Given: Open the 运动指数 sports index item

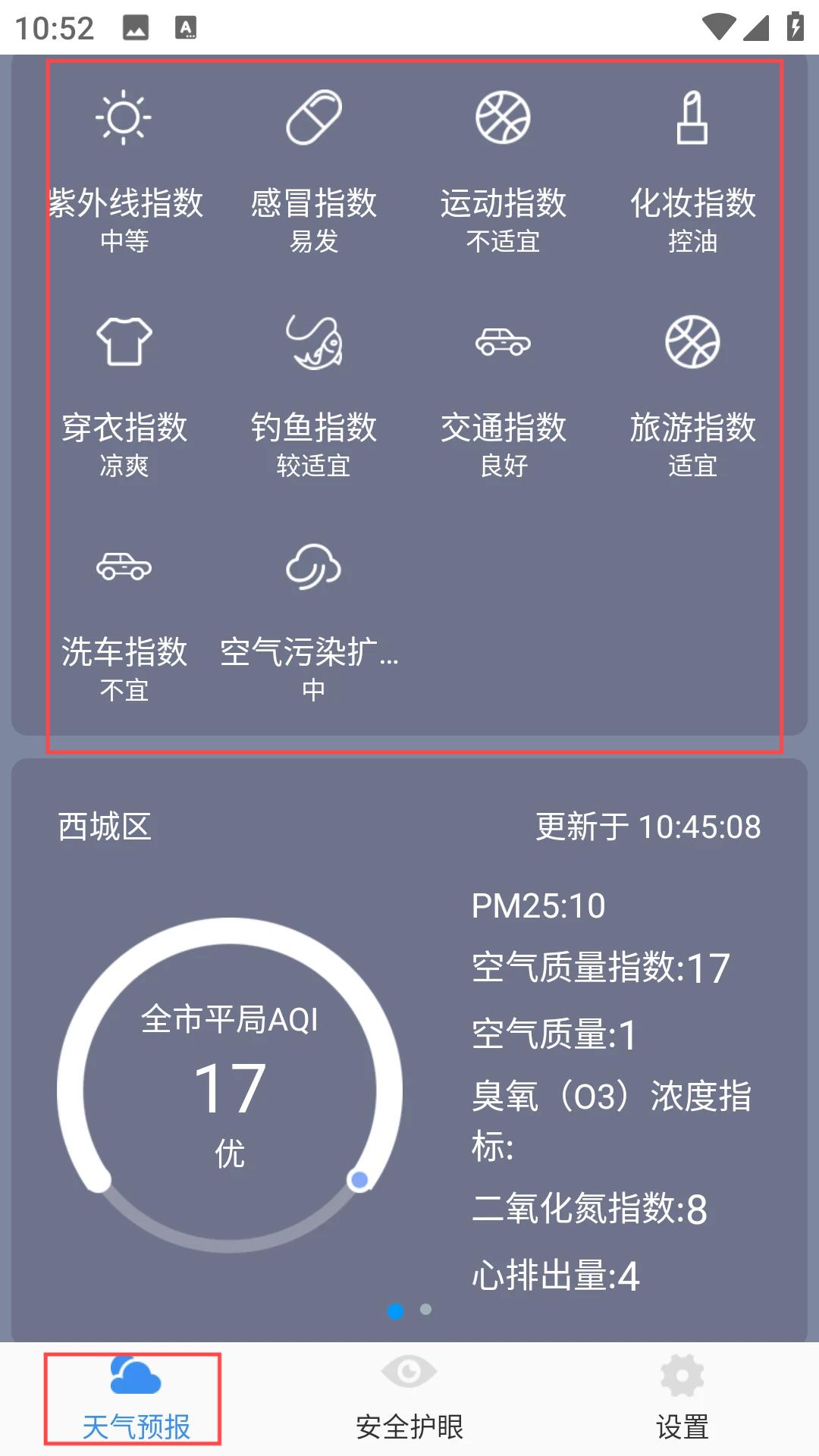Looking at the screenshot, I should tap(504, 171).
